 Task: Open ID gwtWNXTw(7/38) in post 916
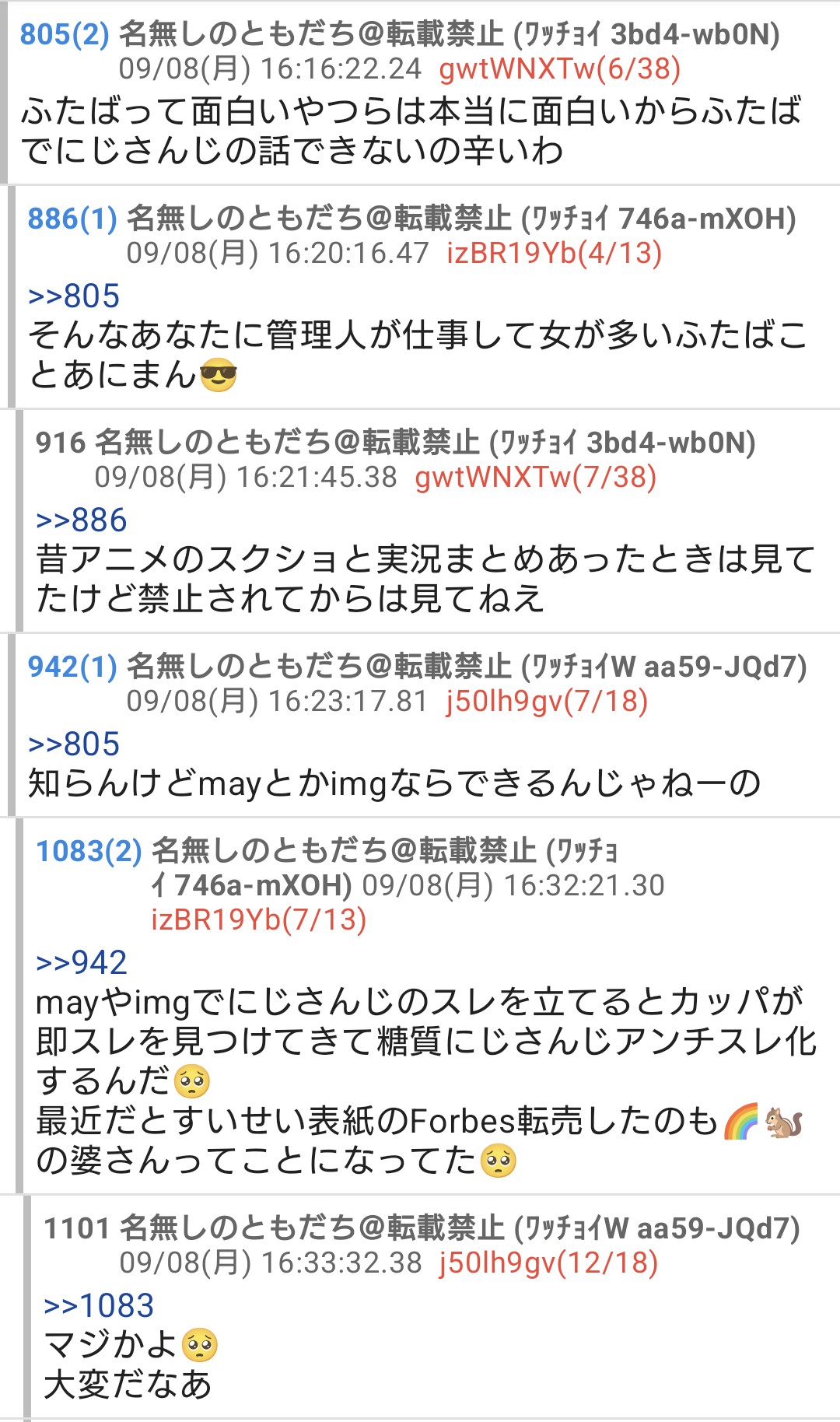[x=536, y=478]
